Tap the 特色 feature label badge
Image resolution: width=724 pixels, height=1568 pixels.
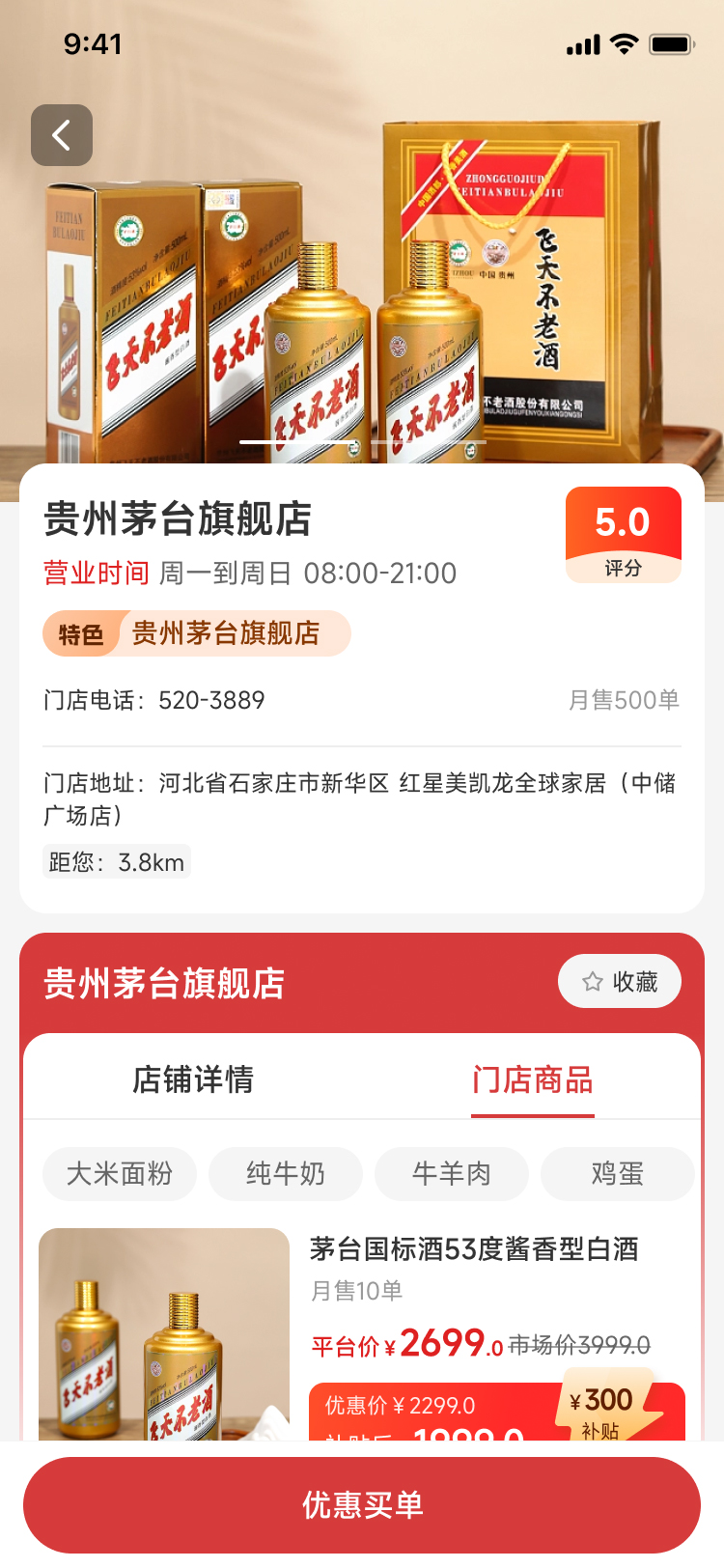pos(80,634)
